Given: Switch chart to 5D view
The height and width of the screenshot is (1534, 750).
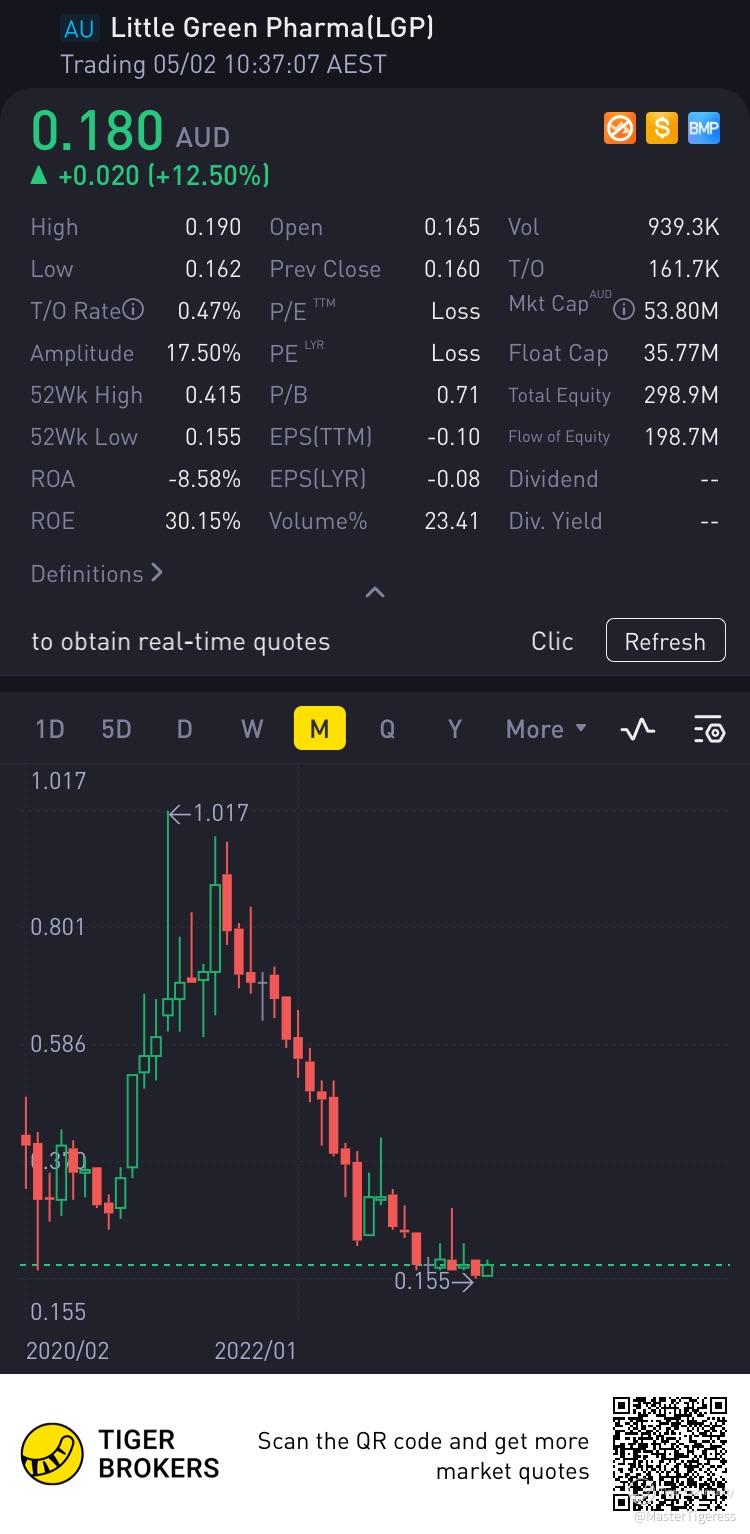Looking at the screenshot, I should tap(117, 729).
